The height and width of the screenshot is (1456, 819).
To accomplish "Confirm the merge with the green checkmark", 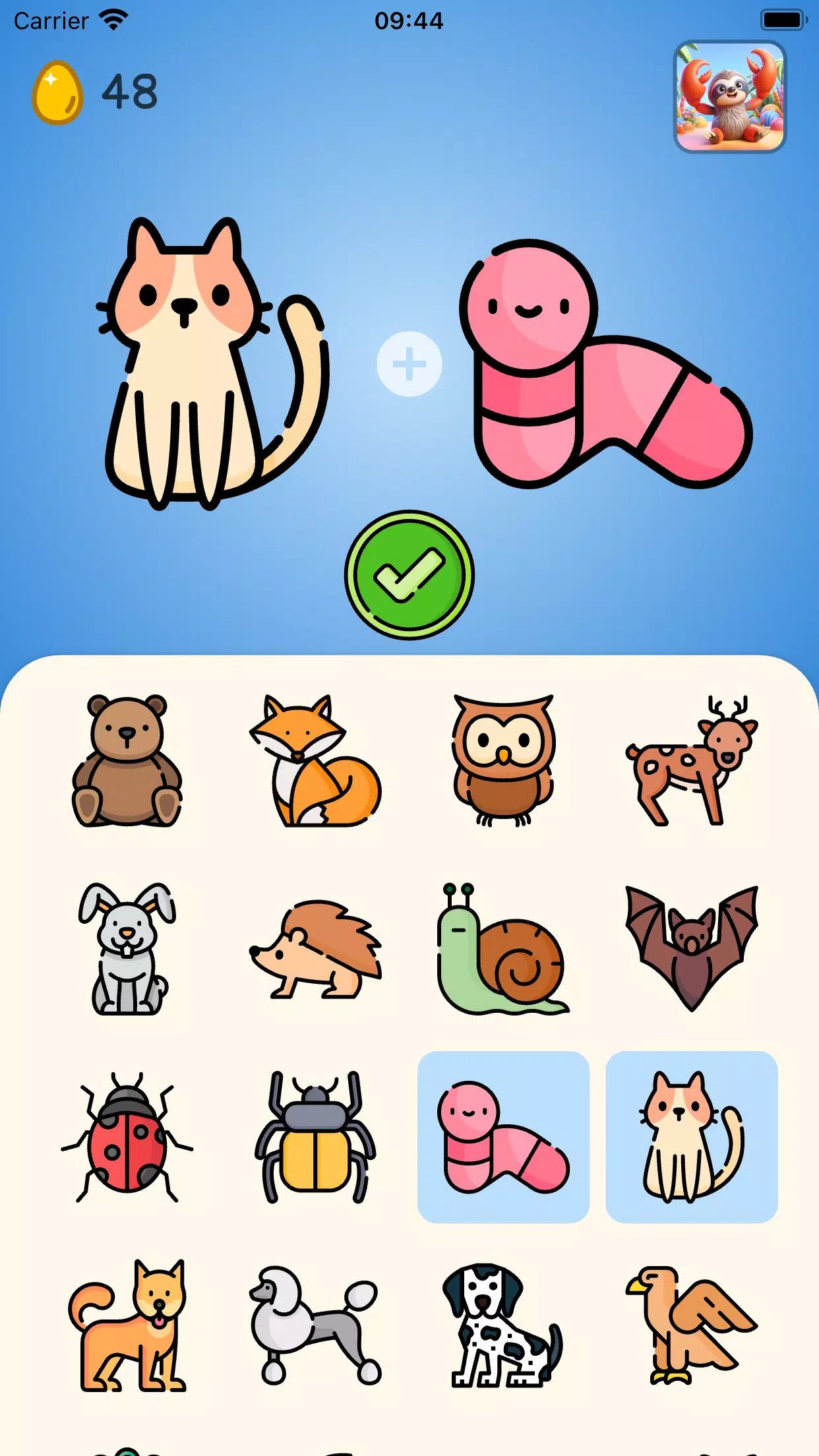I will (x=409, y=575).
